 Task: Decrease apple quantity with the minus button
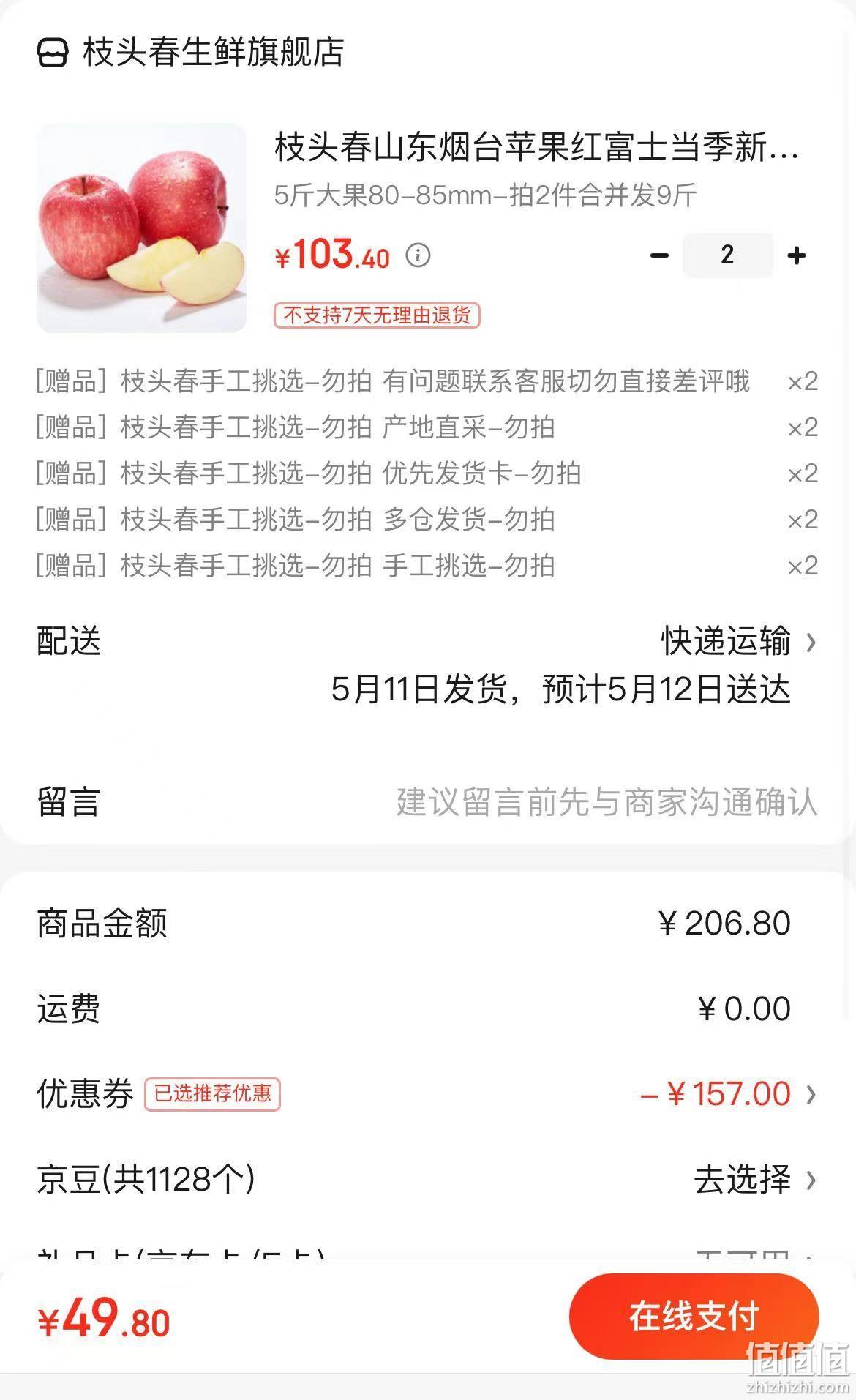point(659,255)
